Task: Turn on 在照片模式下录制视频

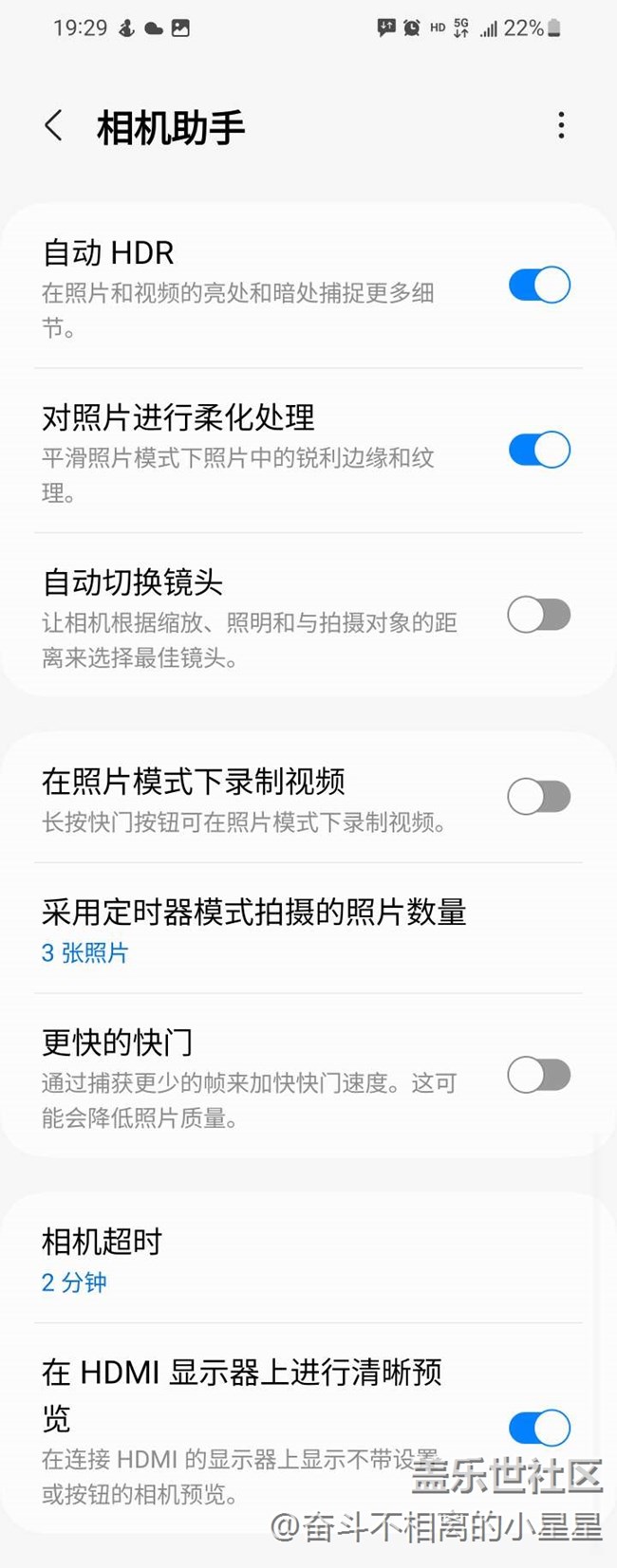Action: pyautogui.click(x=538, y=797)
